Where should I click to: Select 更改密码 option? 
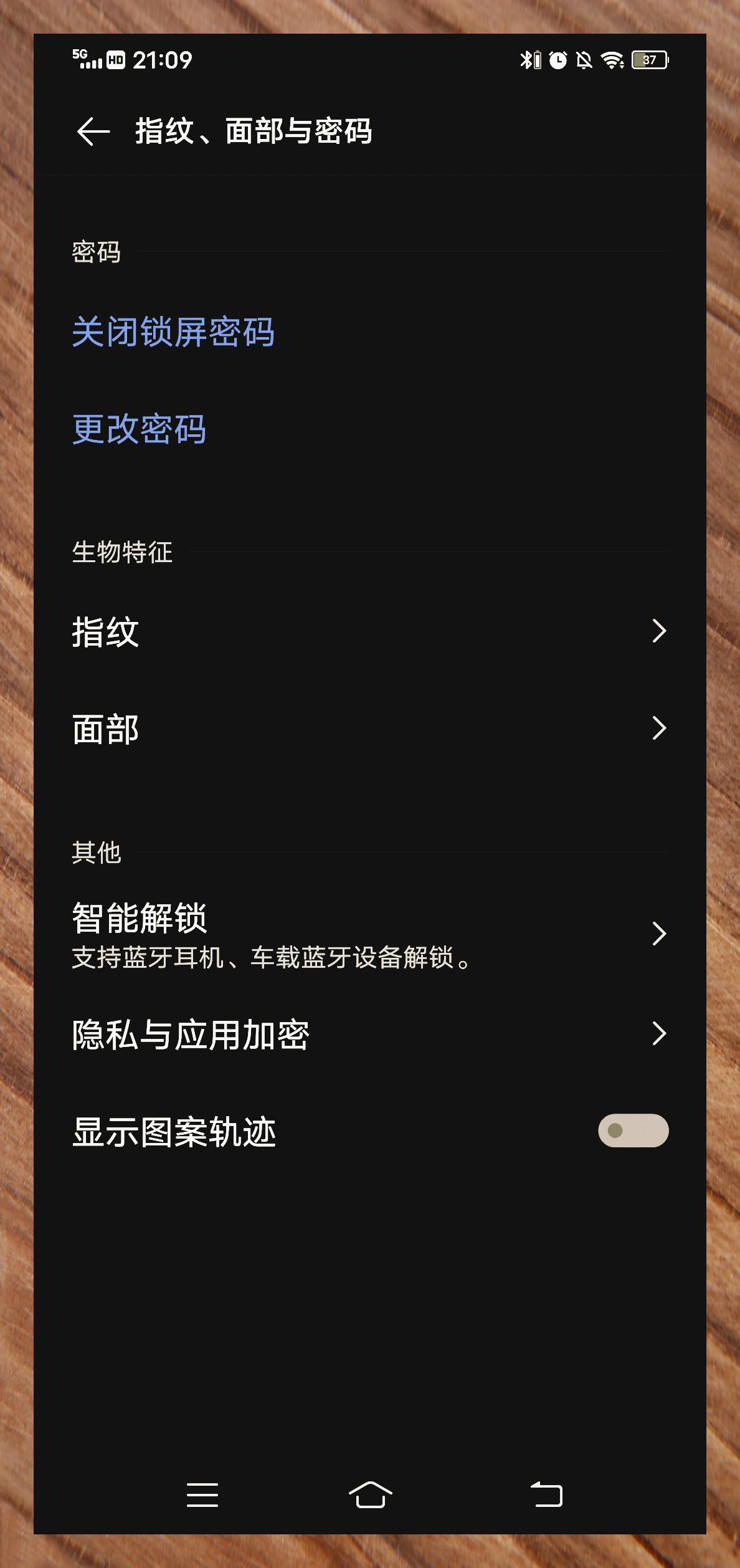pos(139,429)
